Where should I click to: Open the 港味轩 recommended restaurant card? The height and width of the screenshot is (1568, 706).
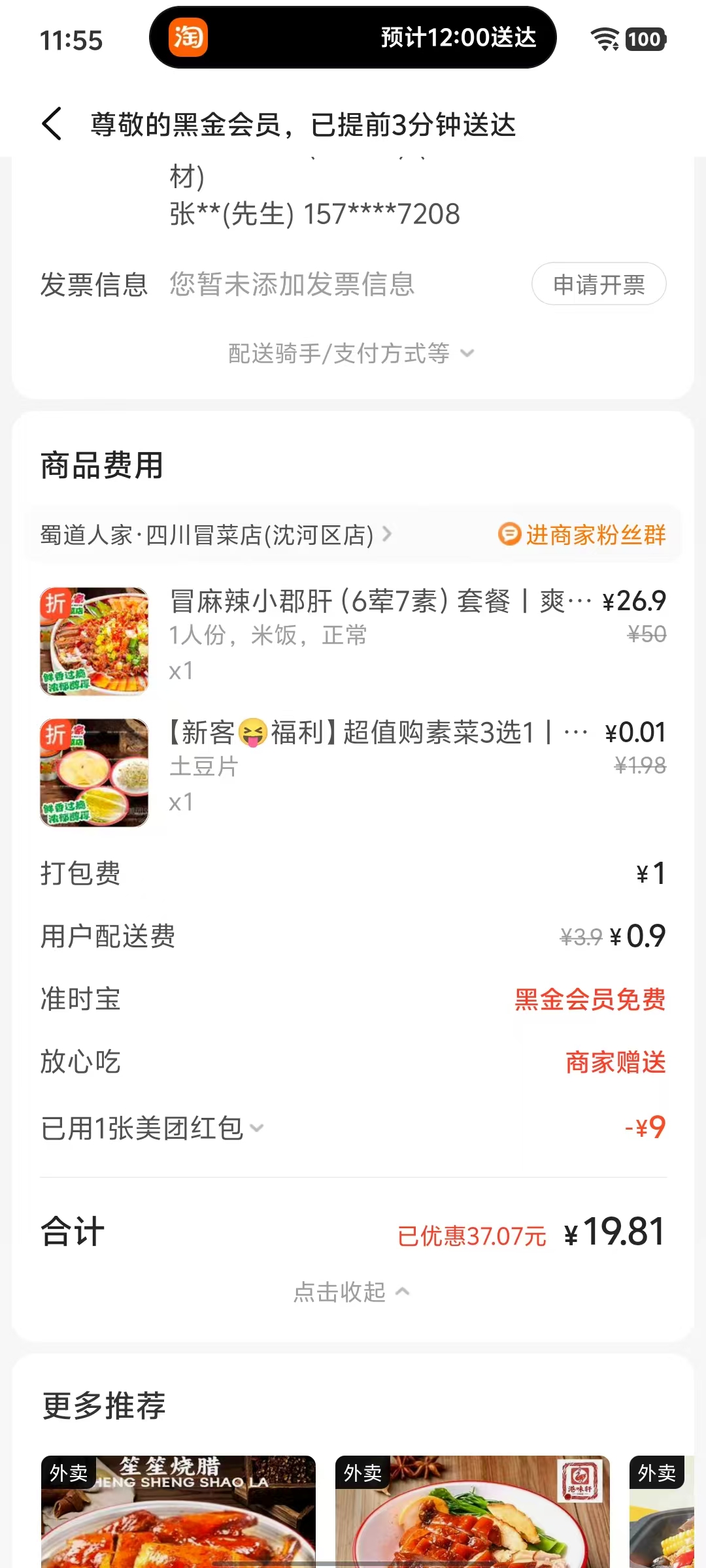(x=472, y=1509)
